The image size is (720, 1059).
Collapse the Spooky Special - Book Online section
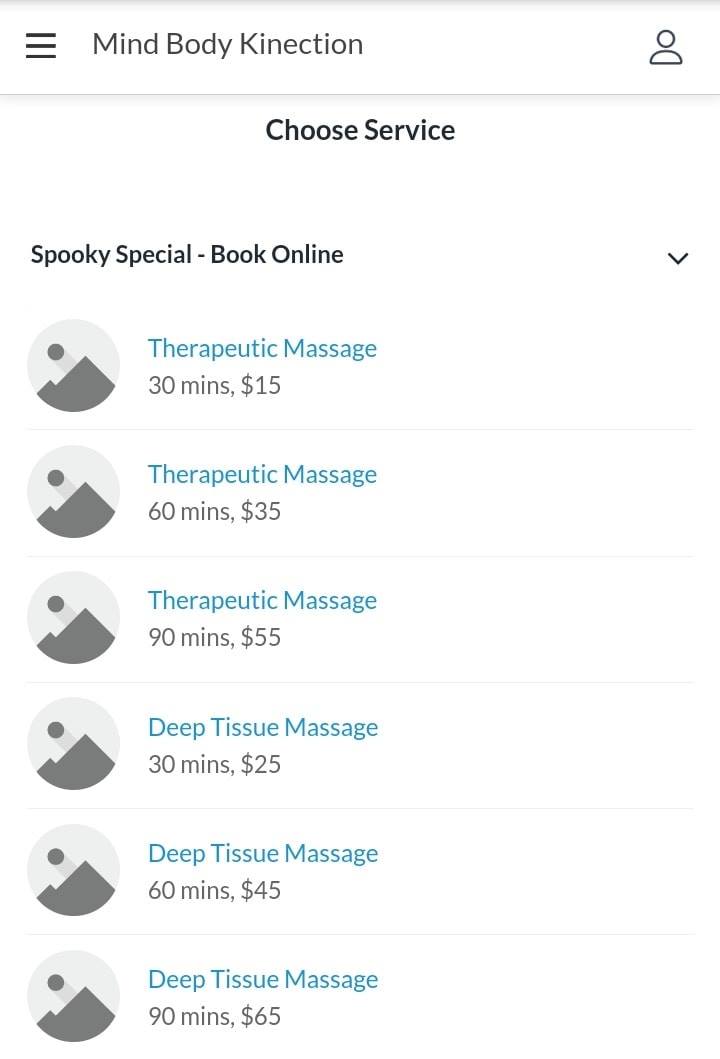point(677,258)
